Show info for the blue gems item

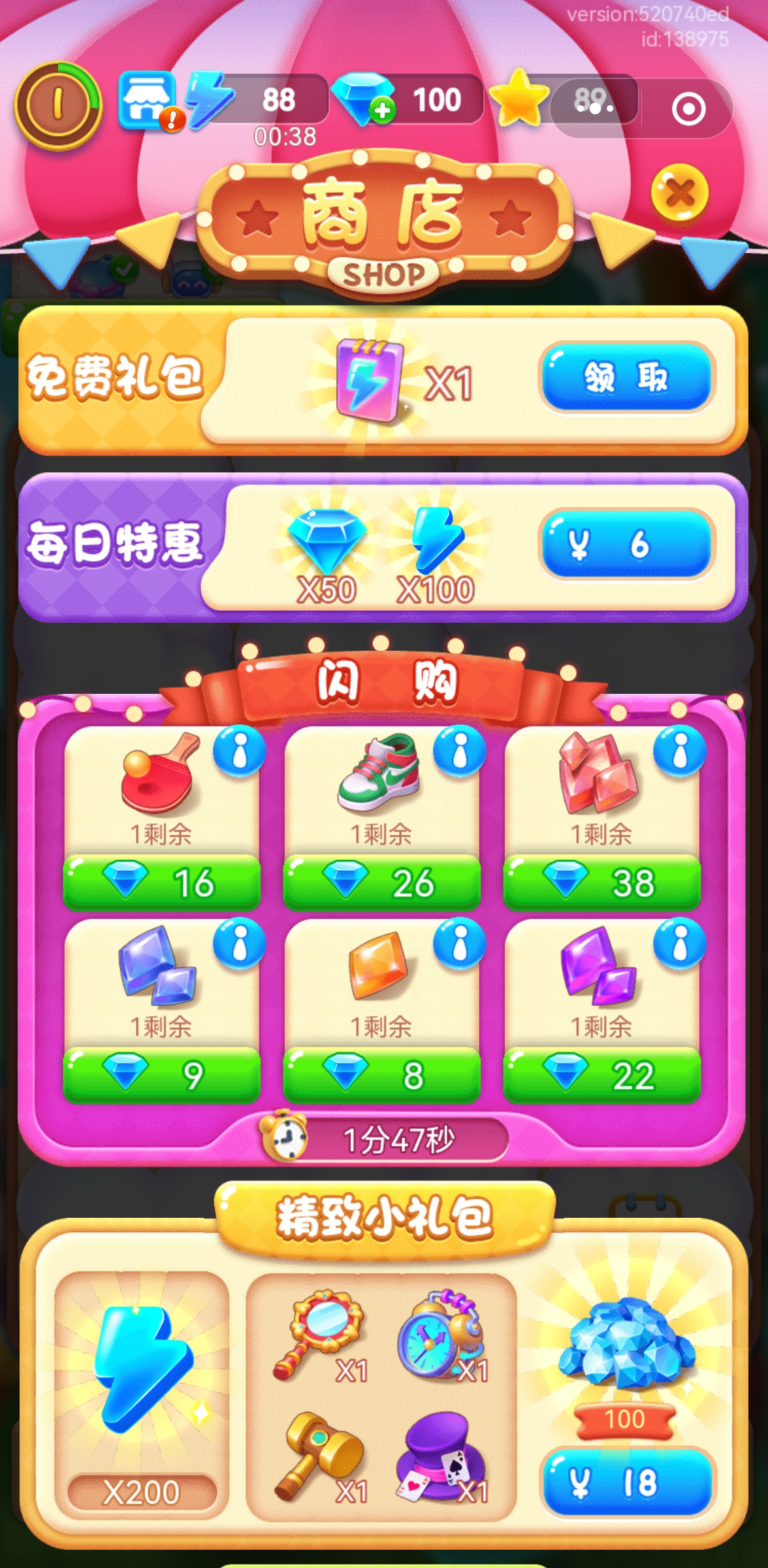tap(240, 944)
